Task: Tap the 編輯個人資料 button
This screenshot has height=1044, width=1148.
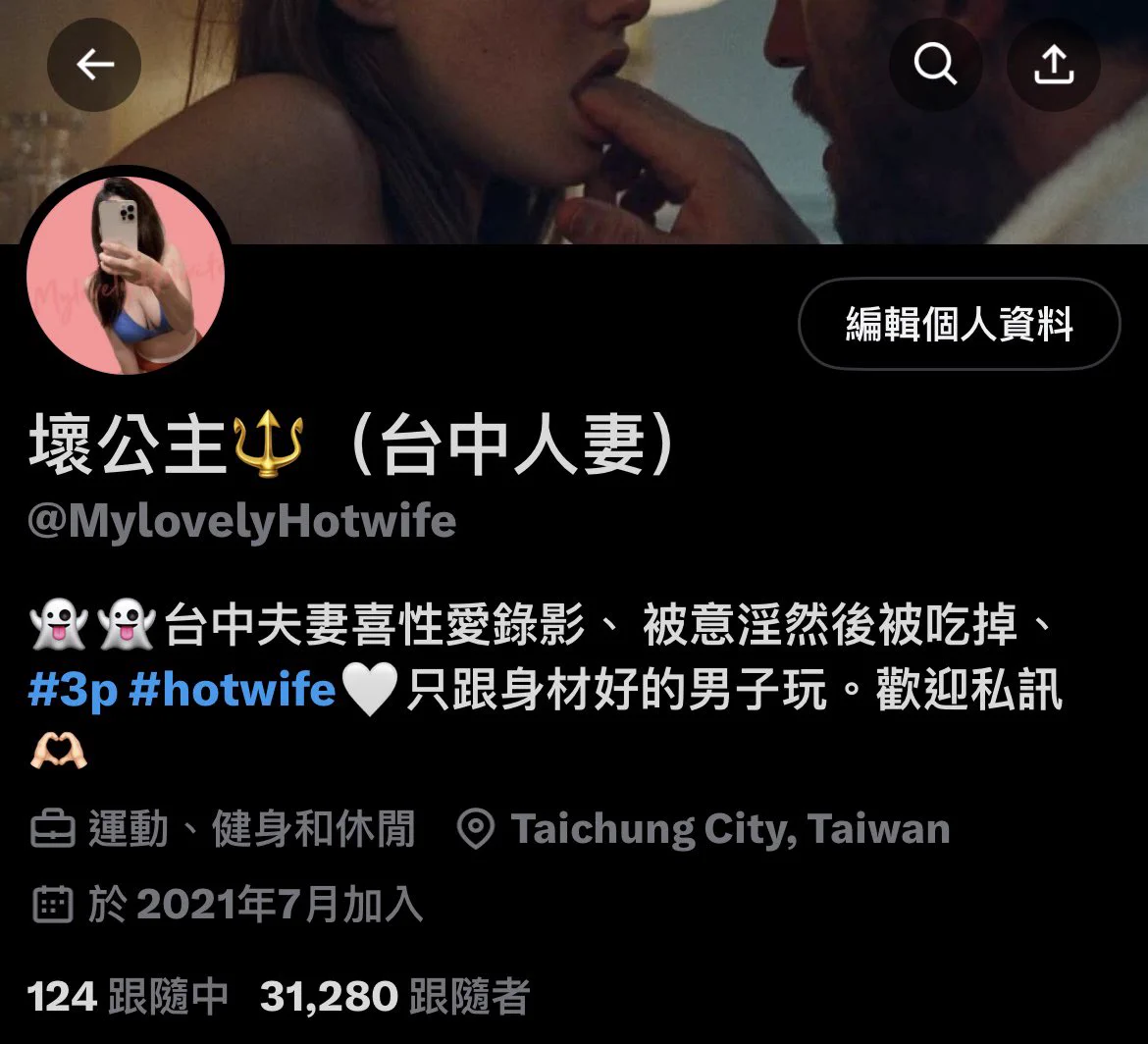Action: [959, 324]
